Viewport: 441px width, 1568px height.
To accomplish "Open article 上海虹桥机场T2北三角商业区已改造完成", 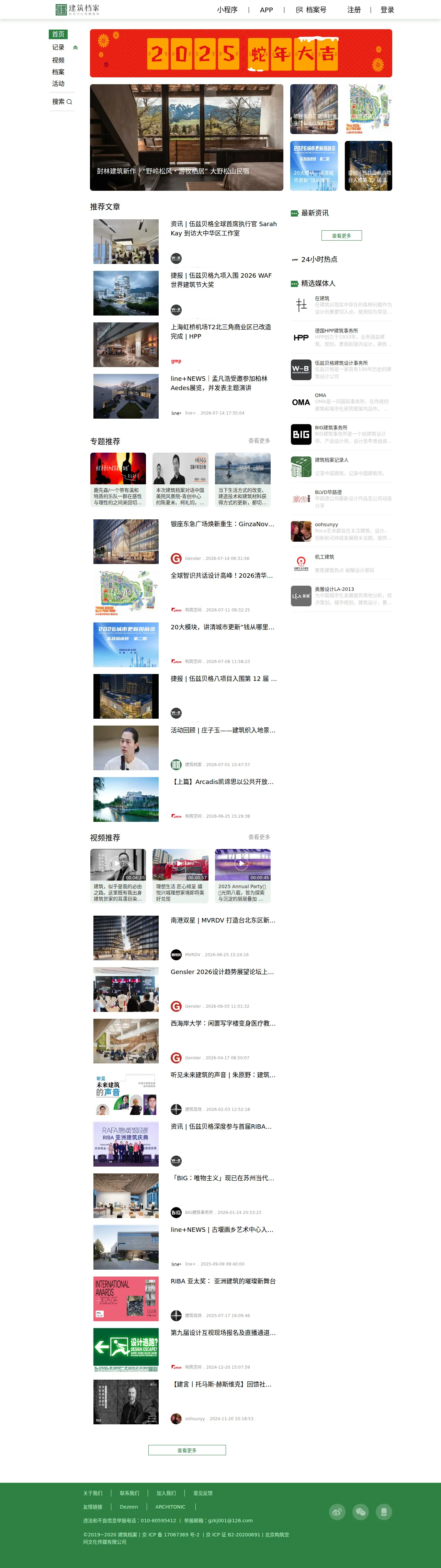I will (x=223, y=332).
